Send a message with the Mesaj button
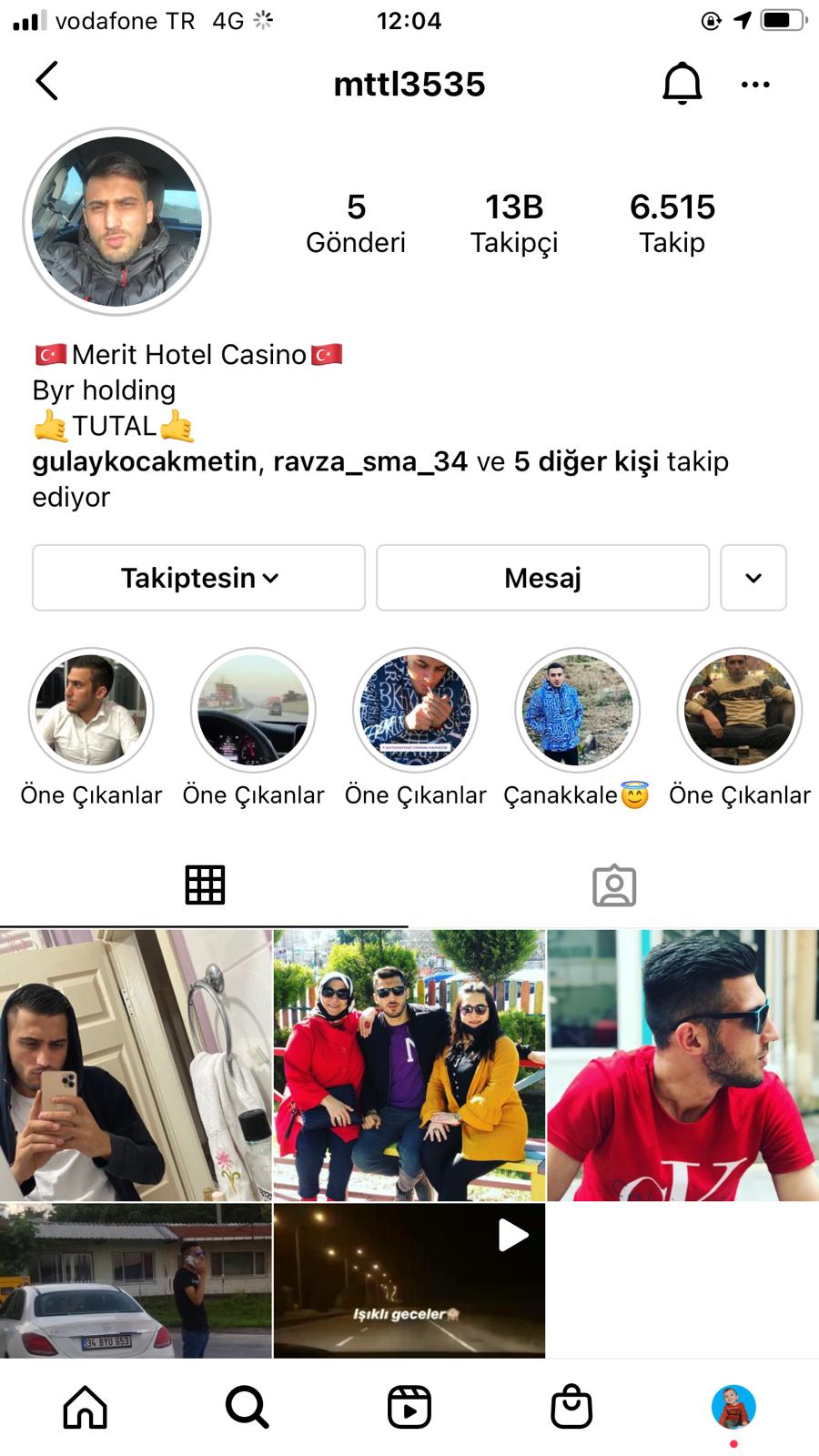The height and width of the screenshot is (1456, 819). tap(542, 578)
